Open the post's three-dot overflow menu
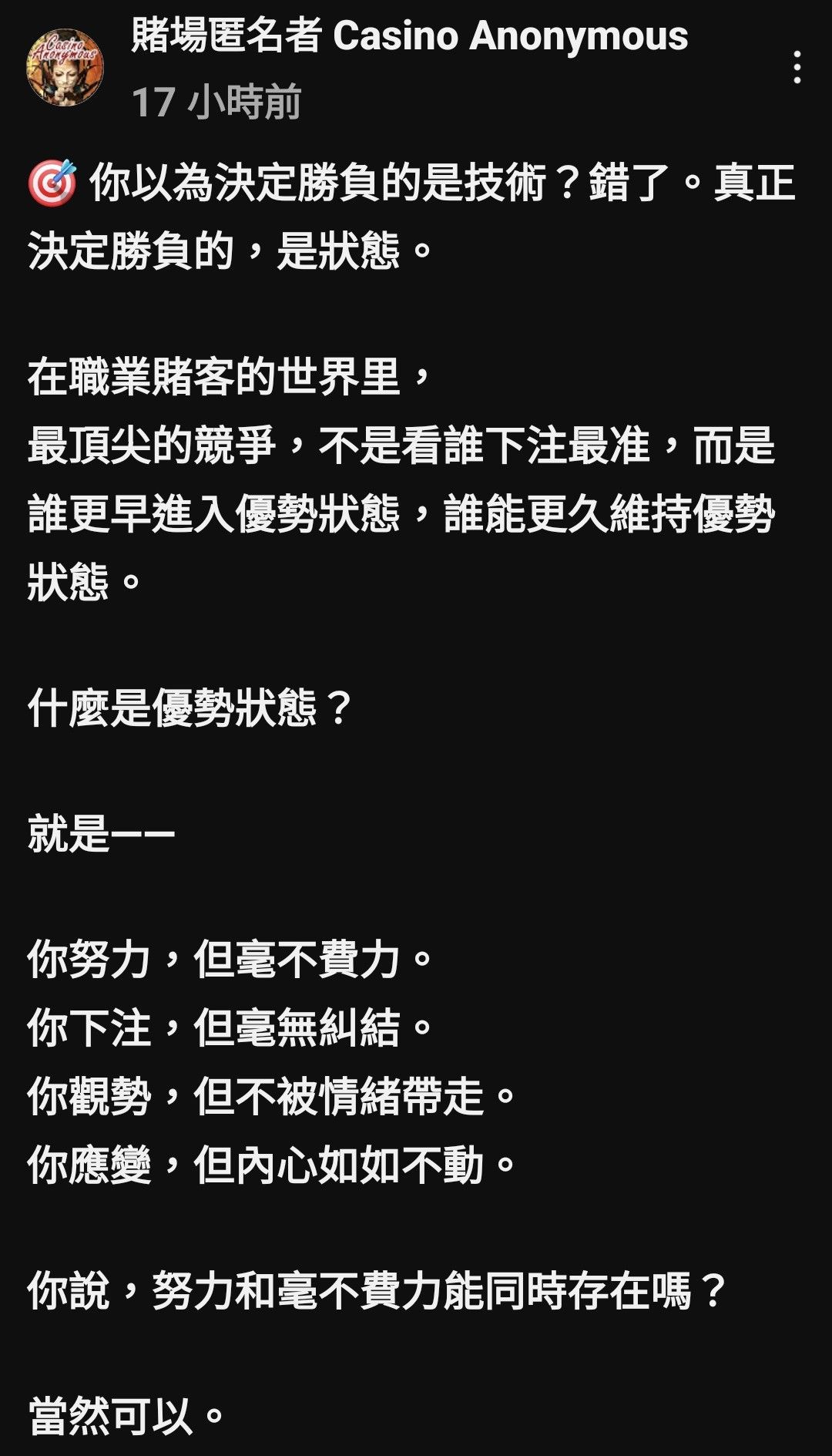Image resolution: width=832 pixels, height=1456 pixels. [x=797, y=68]
